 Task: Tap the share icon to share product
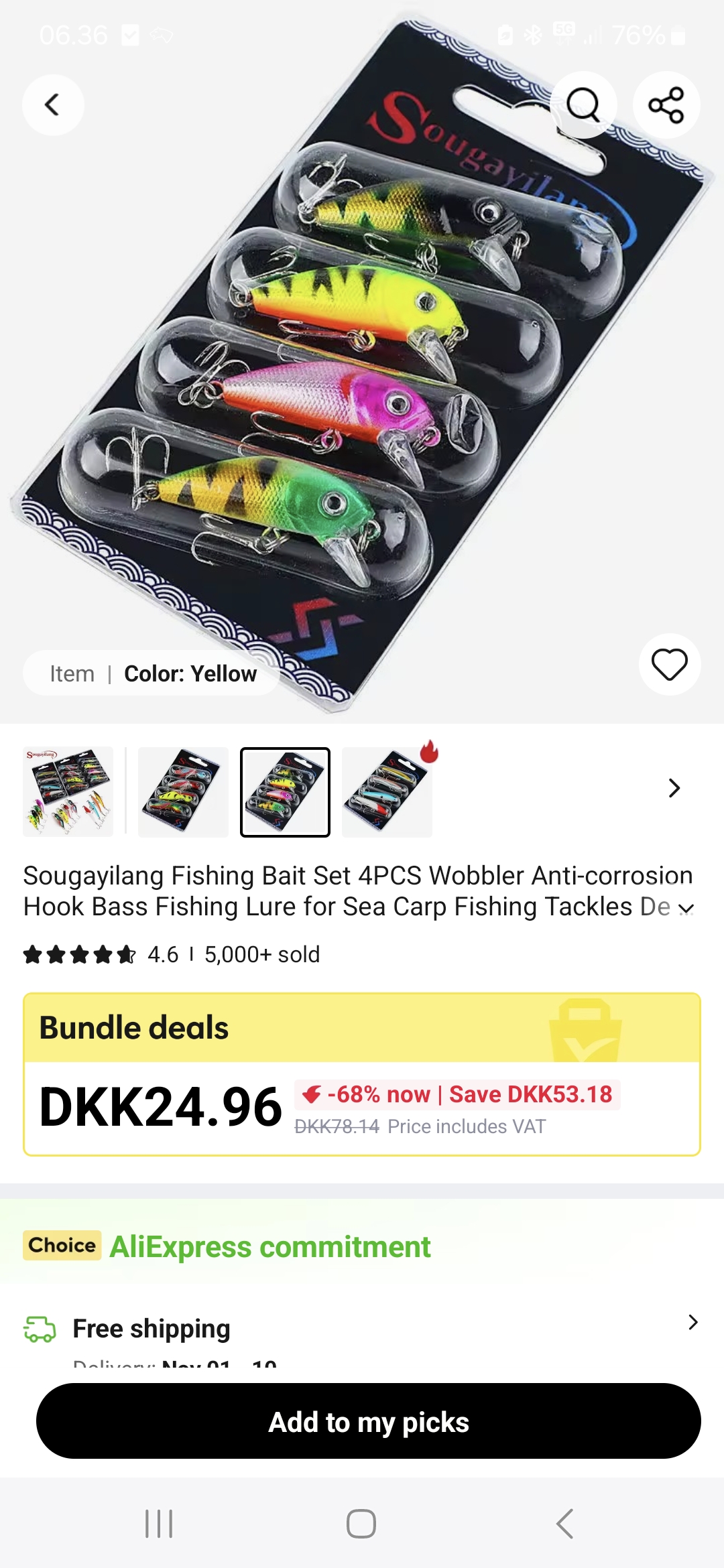[x=666, y=105]
